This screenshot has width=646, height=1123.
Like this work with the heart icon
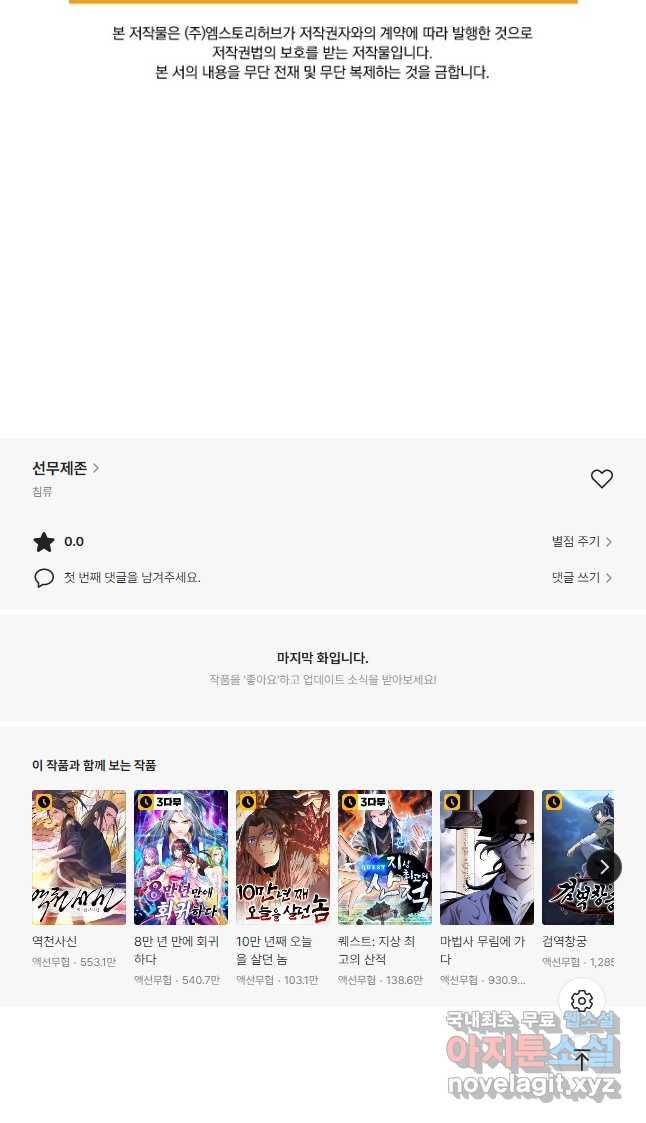[602, 478]
